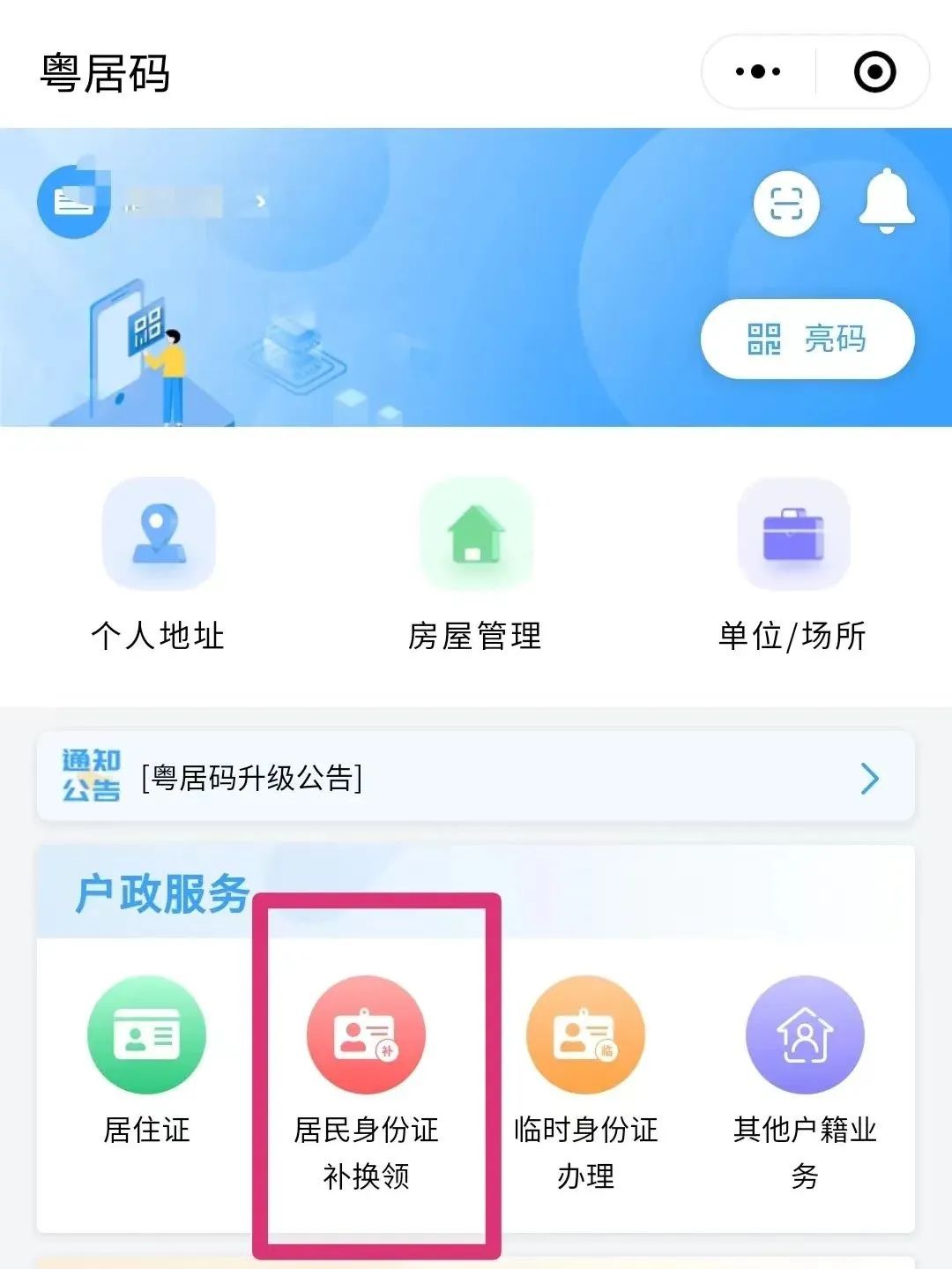Image resolution: width=952 pixels, height=1269 pixels.
Task: Open the mini program more options menu
Action: tap(758, 72)
